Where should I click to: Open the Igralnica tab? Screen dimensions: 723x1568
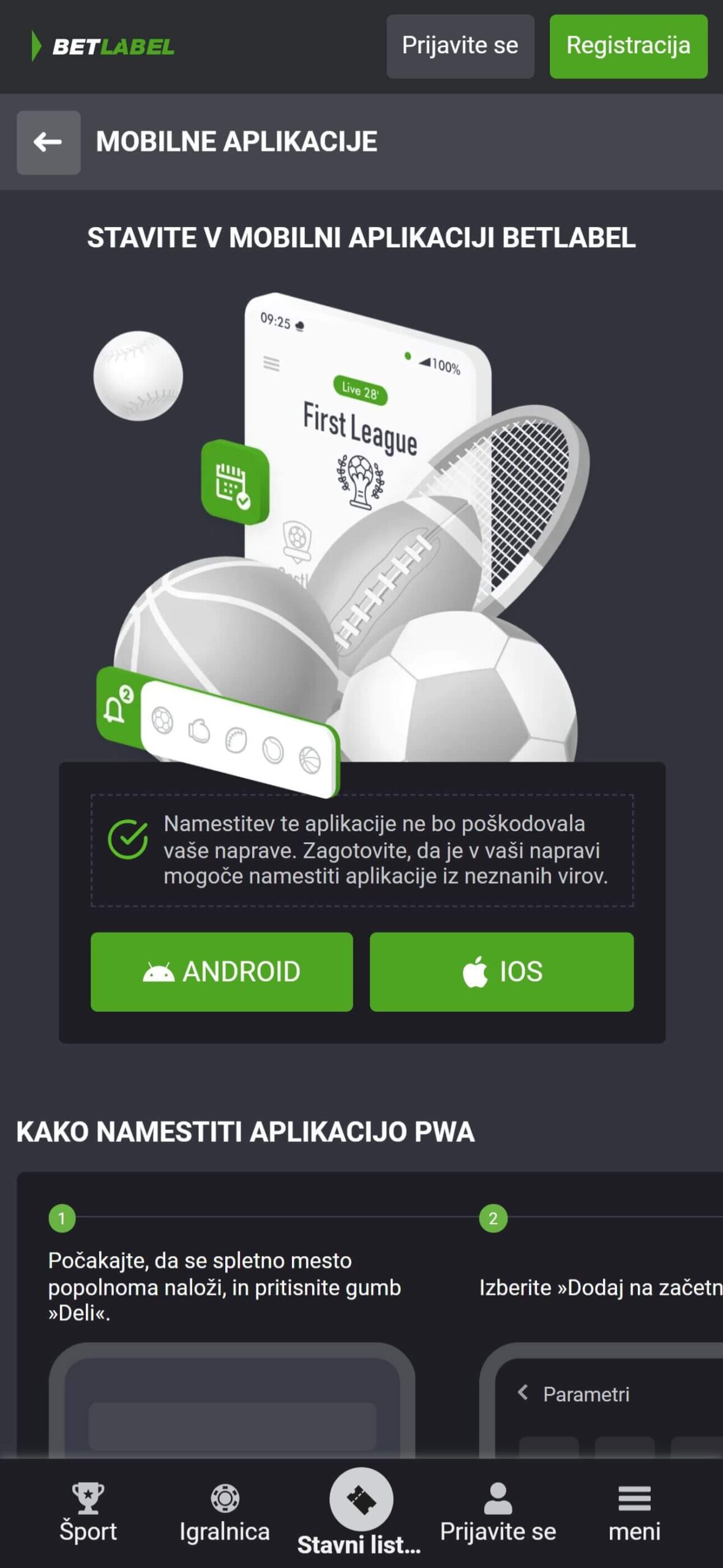tap(225, 1513)
